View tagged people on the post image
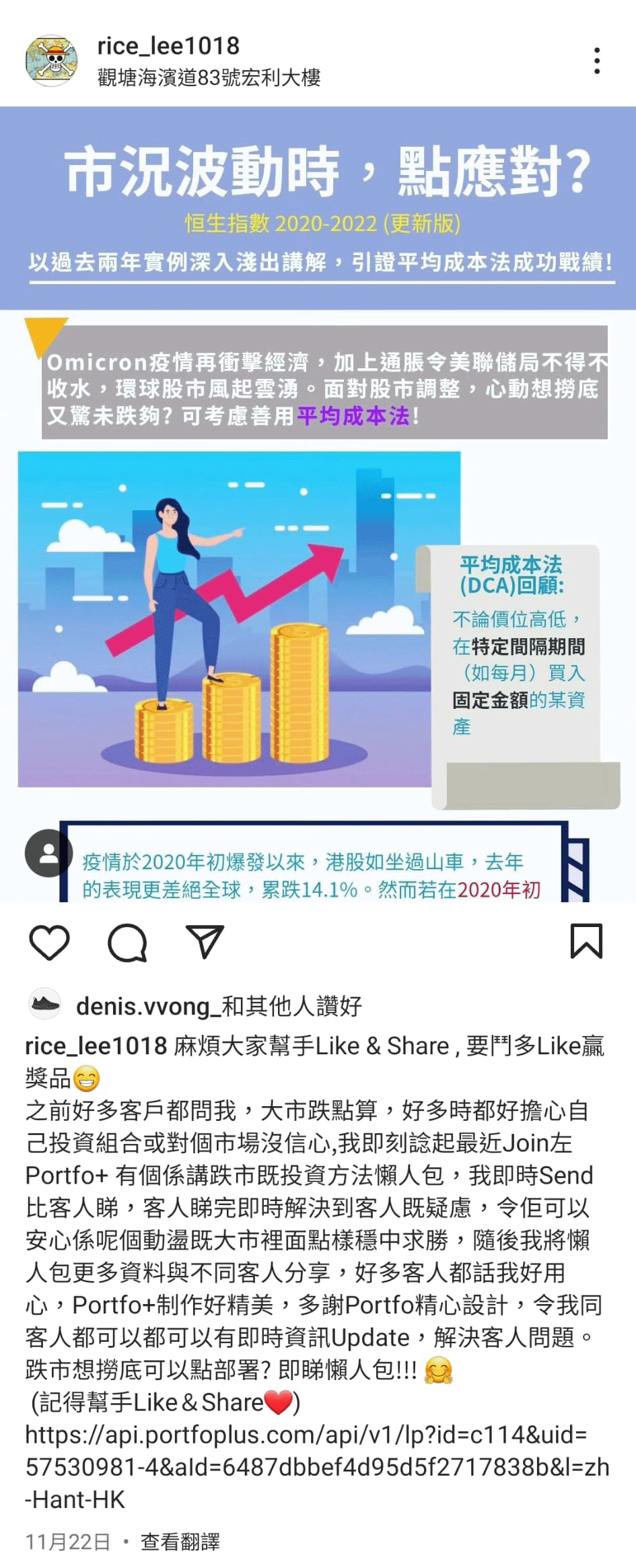The height and width of the screenshot is (1568, 636). (48, 853)
